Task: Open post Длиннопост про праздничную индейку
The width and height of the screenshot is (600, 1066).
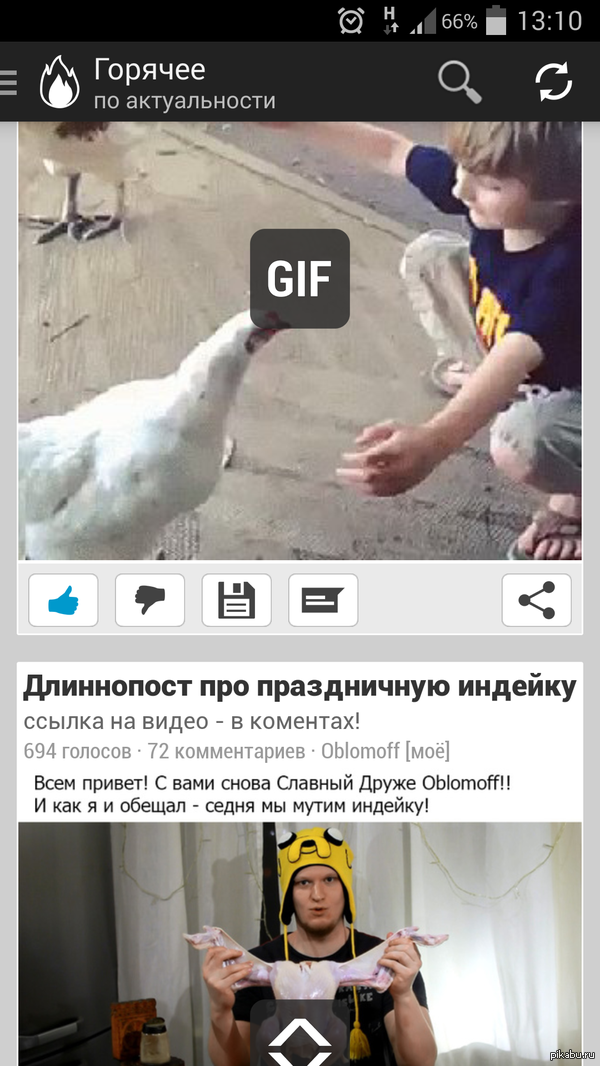Action: point(299,687)
